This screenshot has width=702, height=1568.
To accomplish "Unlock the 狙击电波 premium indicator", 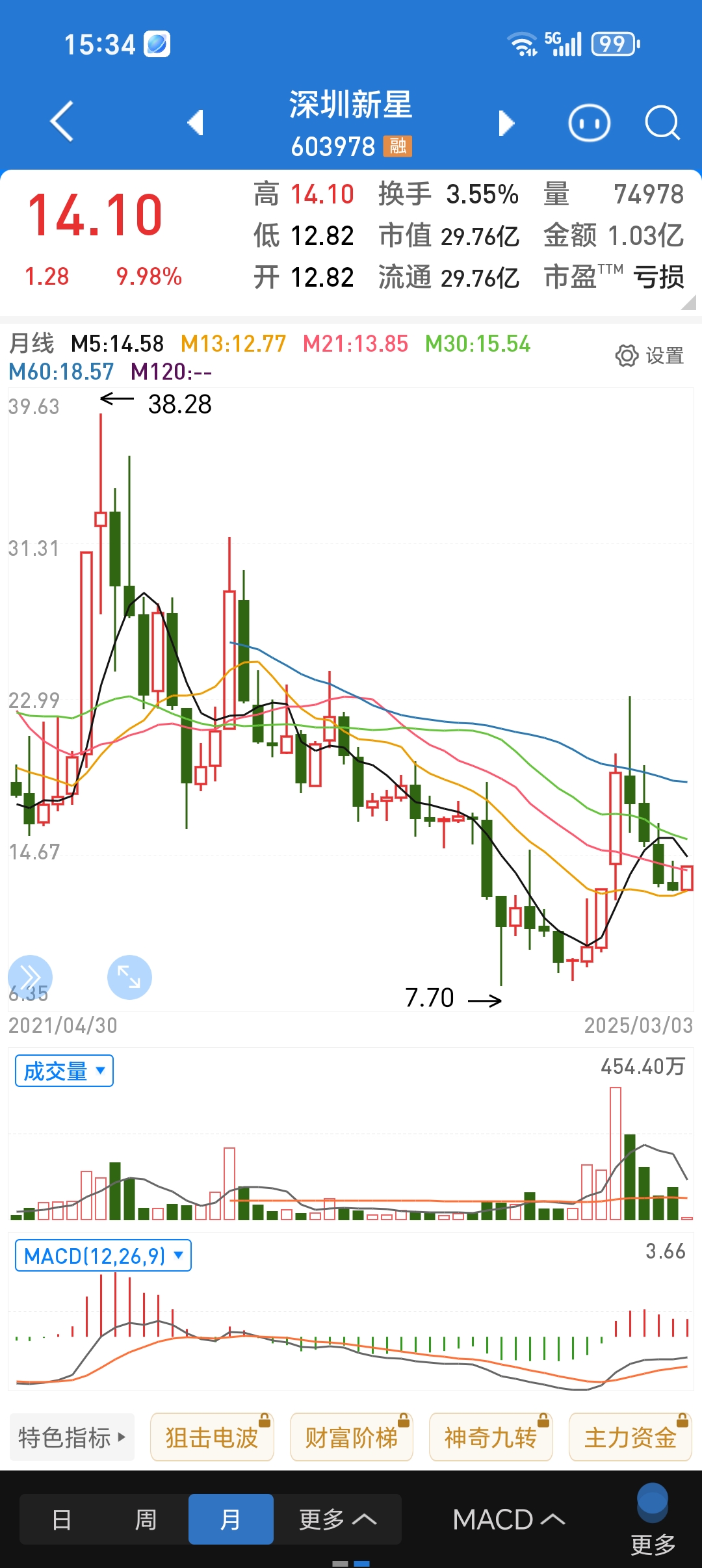I will click(212, 1437).
